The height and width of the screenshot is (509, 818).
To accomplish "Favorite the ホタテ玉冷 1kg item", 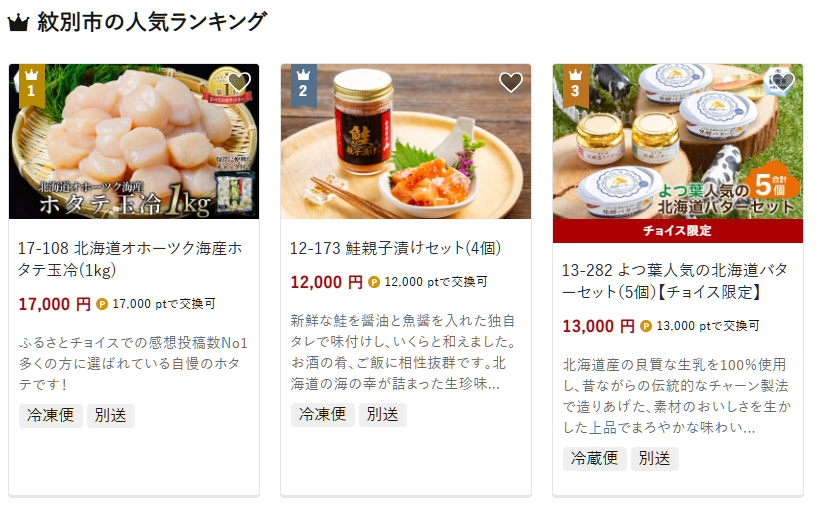I will [x=239, y=82].
